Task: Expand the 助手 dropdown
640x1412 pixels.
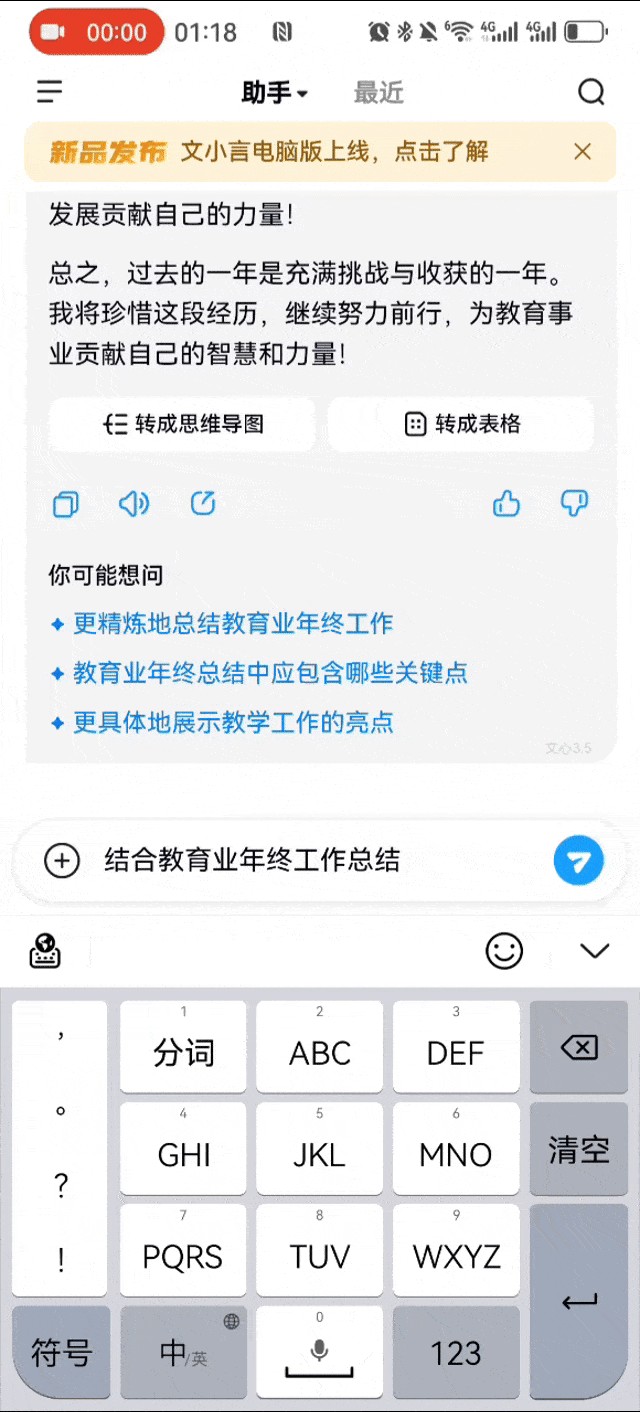Action: (x=274, y=93)
